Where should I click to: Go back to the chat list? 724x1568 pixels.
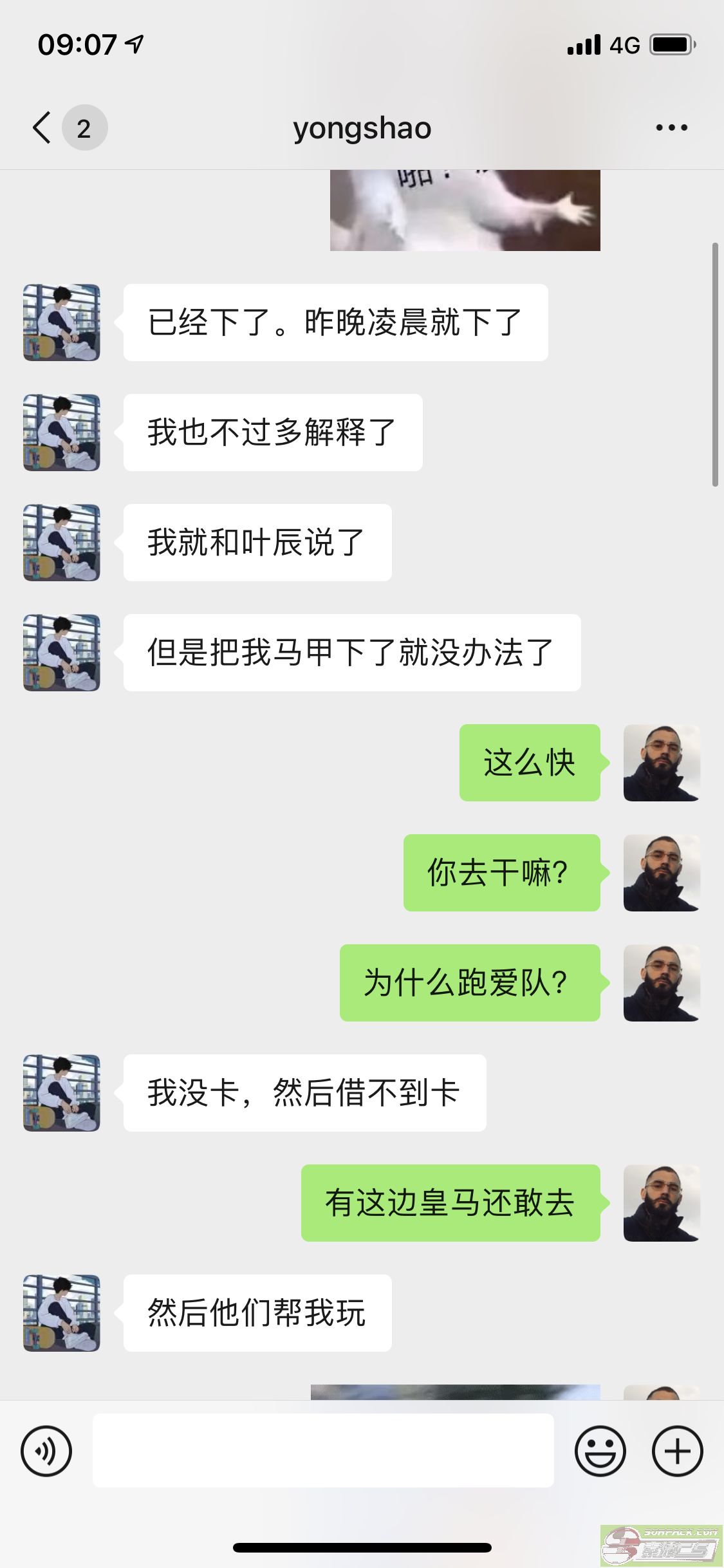tap(42, 127)
